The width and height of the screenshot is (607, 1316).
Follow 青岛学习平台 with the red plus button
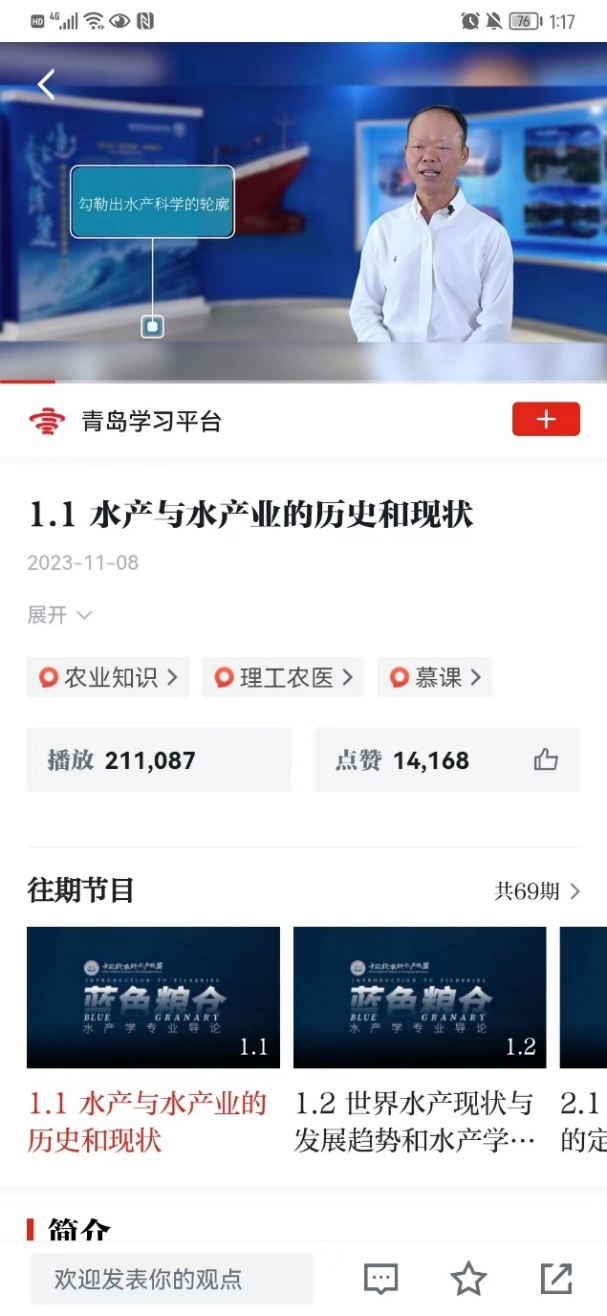tap(545, 420)
